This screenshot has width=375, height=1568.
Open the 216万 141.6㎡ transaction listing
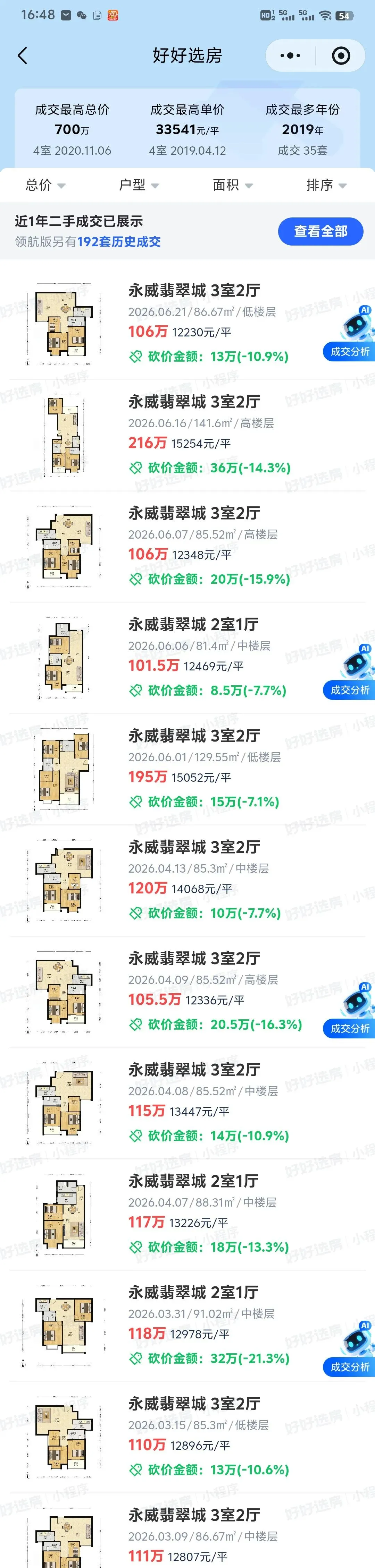(187, 435)
